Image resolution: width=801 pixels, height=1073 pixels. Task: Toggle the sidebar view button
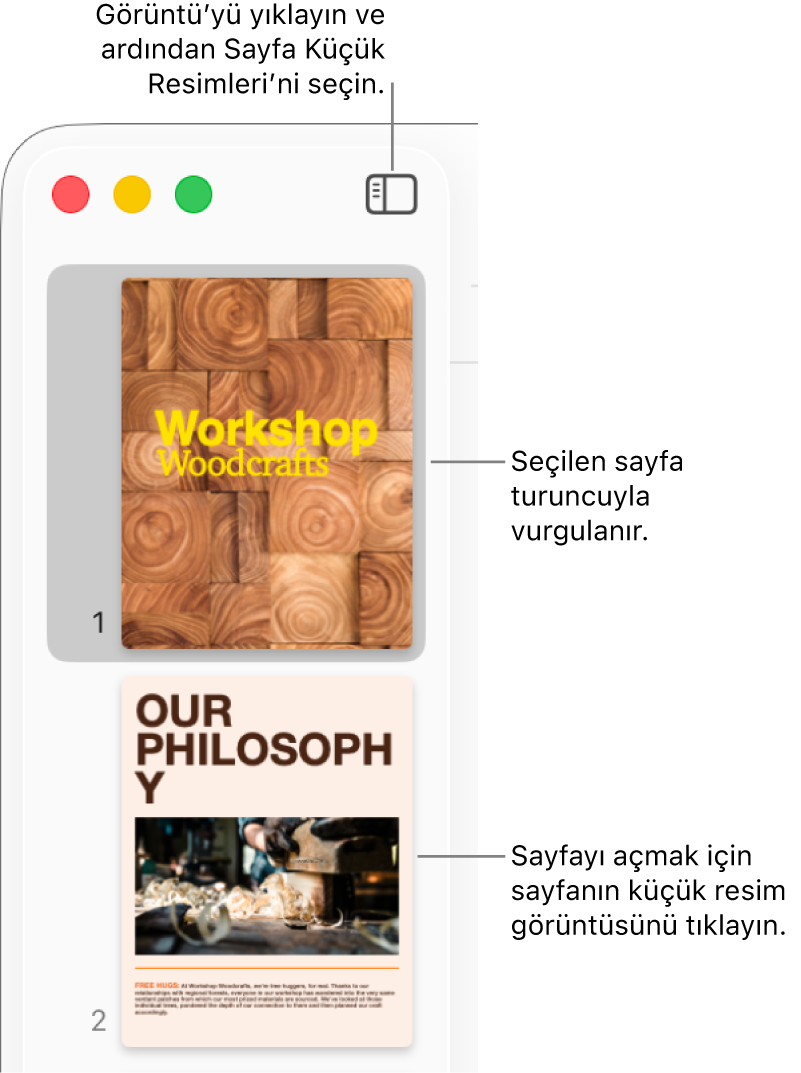coord(391,194)
